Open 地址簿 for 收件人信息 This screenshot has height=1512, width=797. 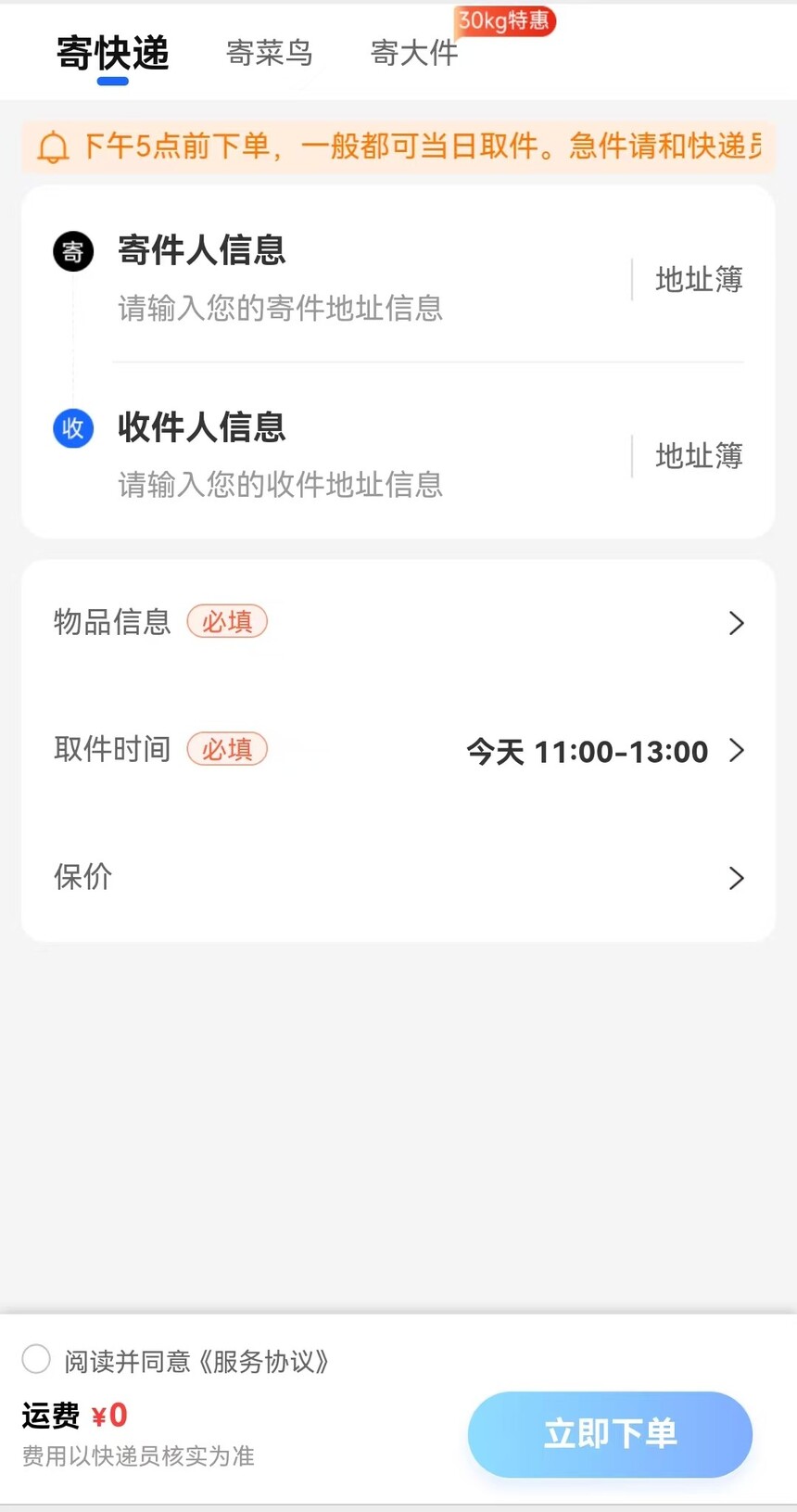(699, 455)
